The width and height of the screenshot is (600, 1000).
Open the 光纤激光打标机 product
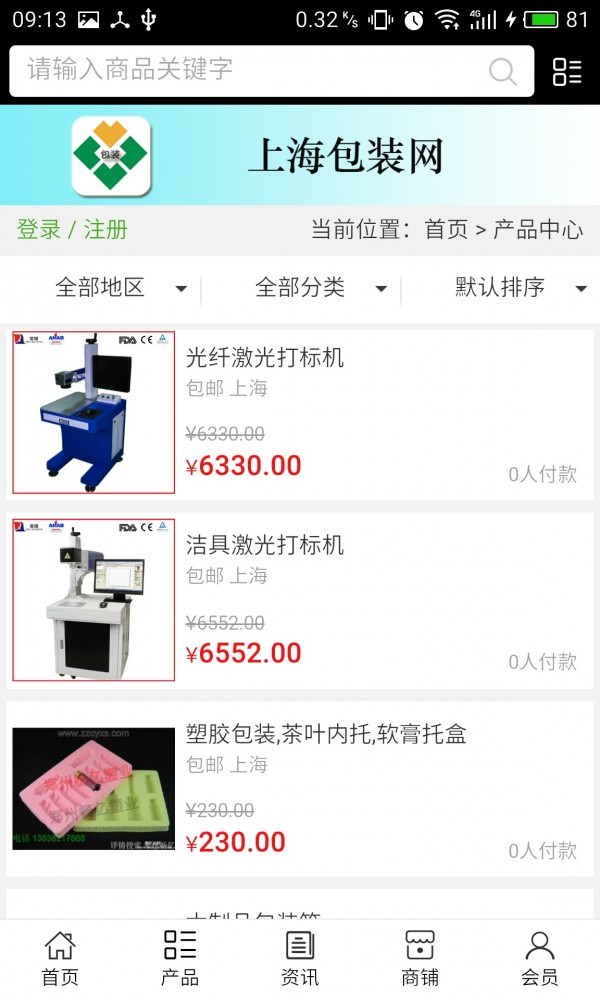[x=265, y=357]
